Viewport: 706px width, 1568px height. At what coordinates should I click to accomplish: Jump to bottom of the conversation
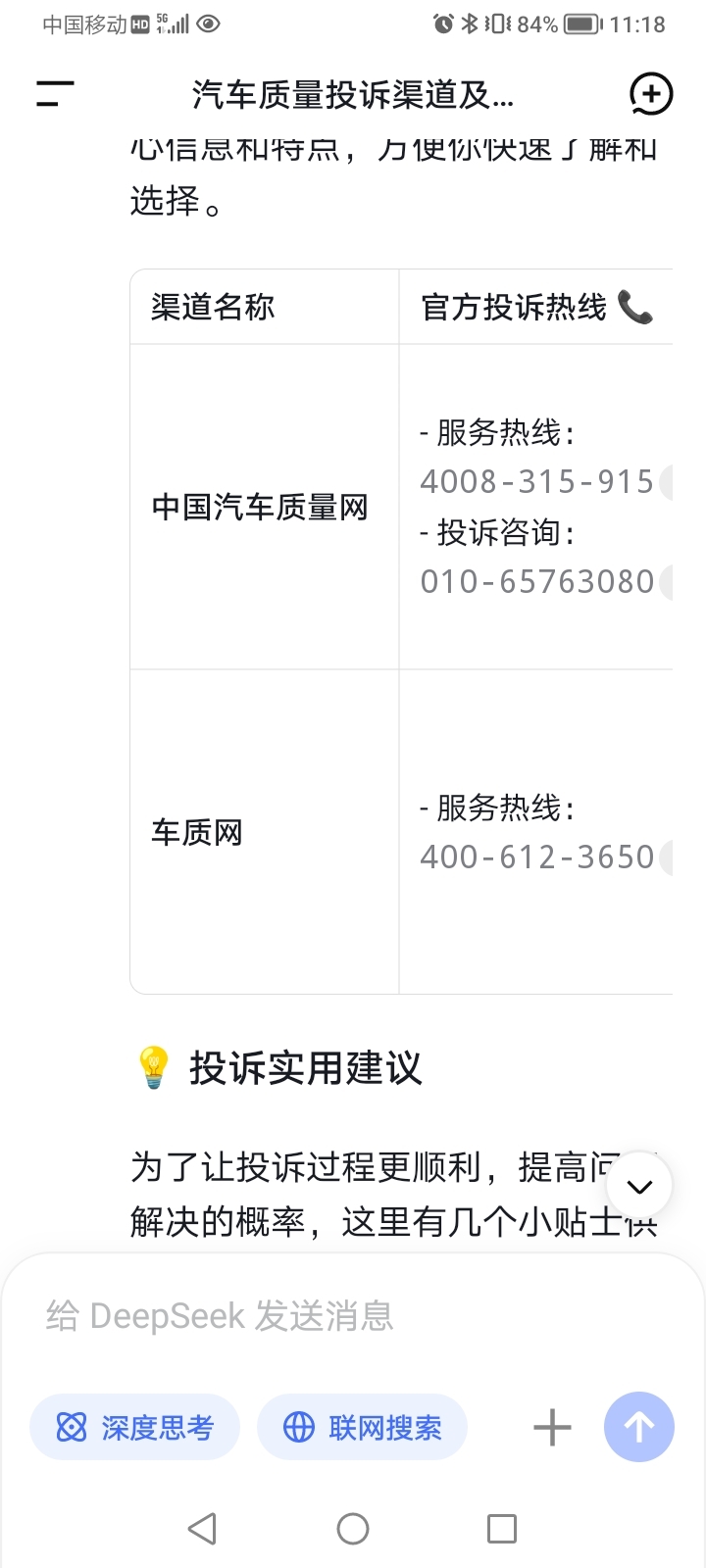pyautogui.click(x=639, y=1186)
